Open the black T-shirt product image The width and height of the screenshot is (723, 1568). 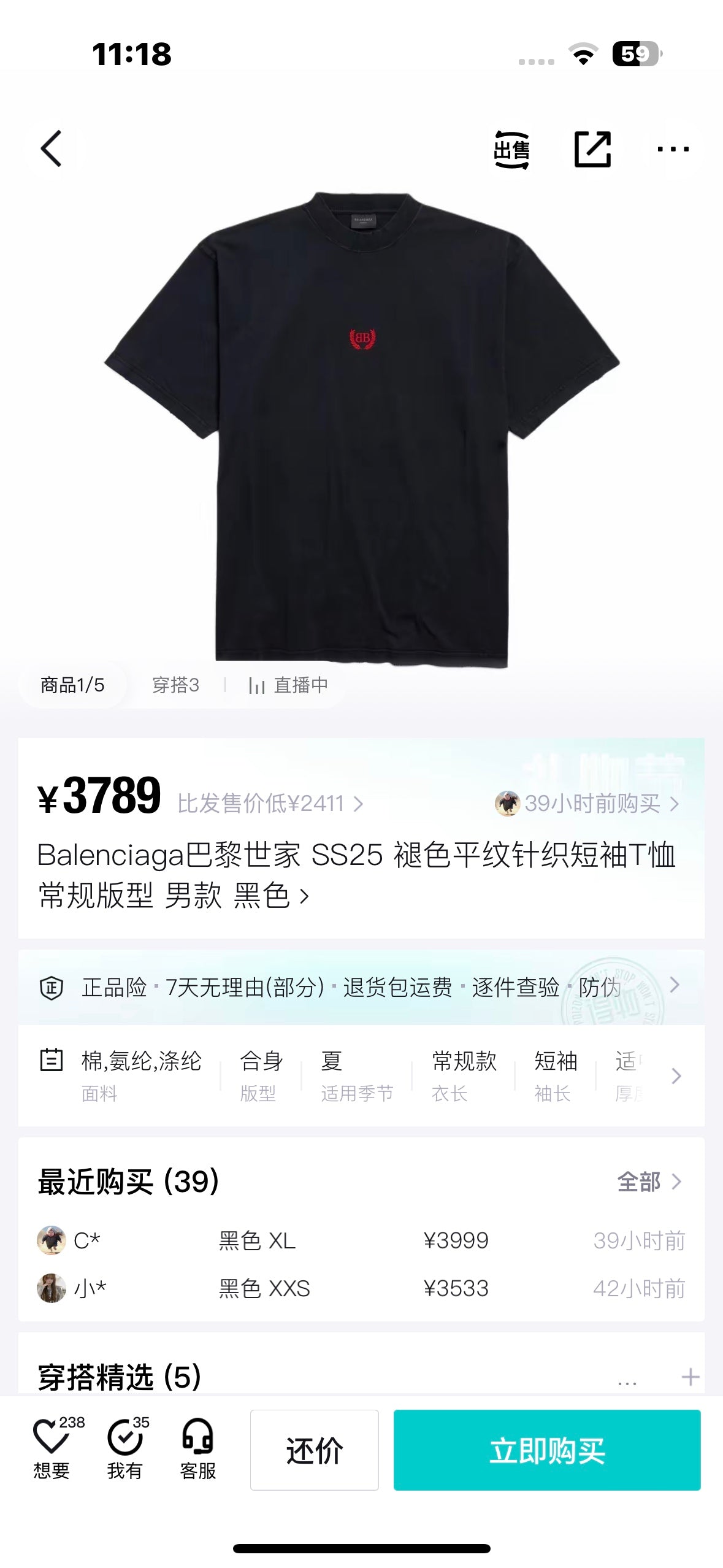click(362, 429)
